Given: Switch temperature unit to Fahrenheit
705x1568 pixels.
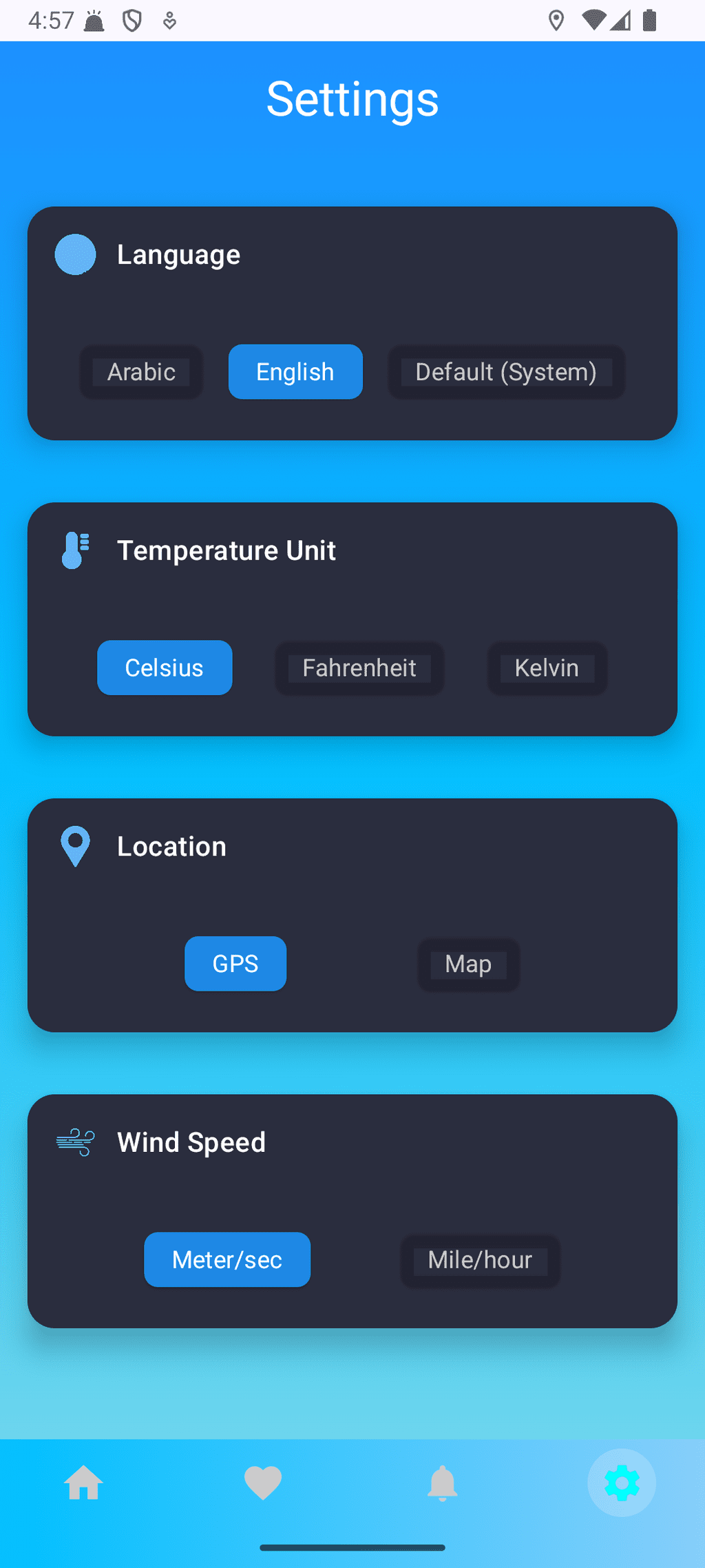Looking at the screenshot, I should pyautogui.click(x=359, y=668).
